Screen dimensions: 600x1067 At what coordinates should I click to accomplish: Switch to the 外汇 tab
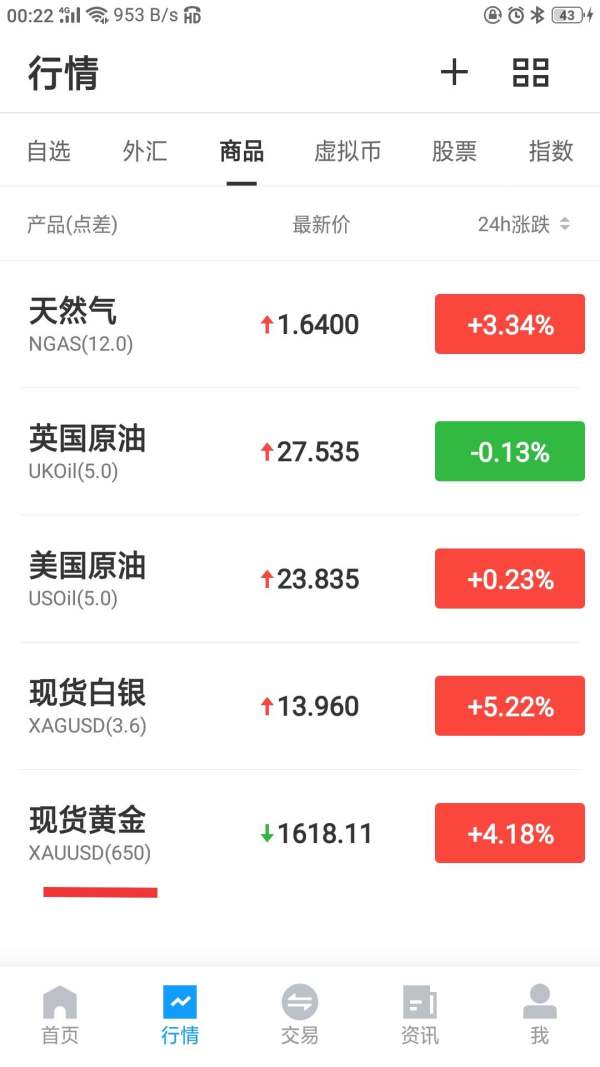pos(145,151)
